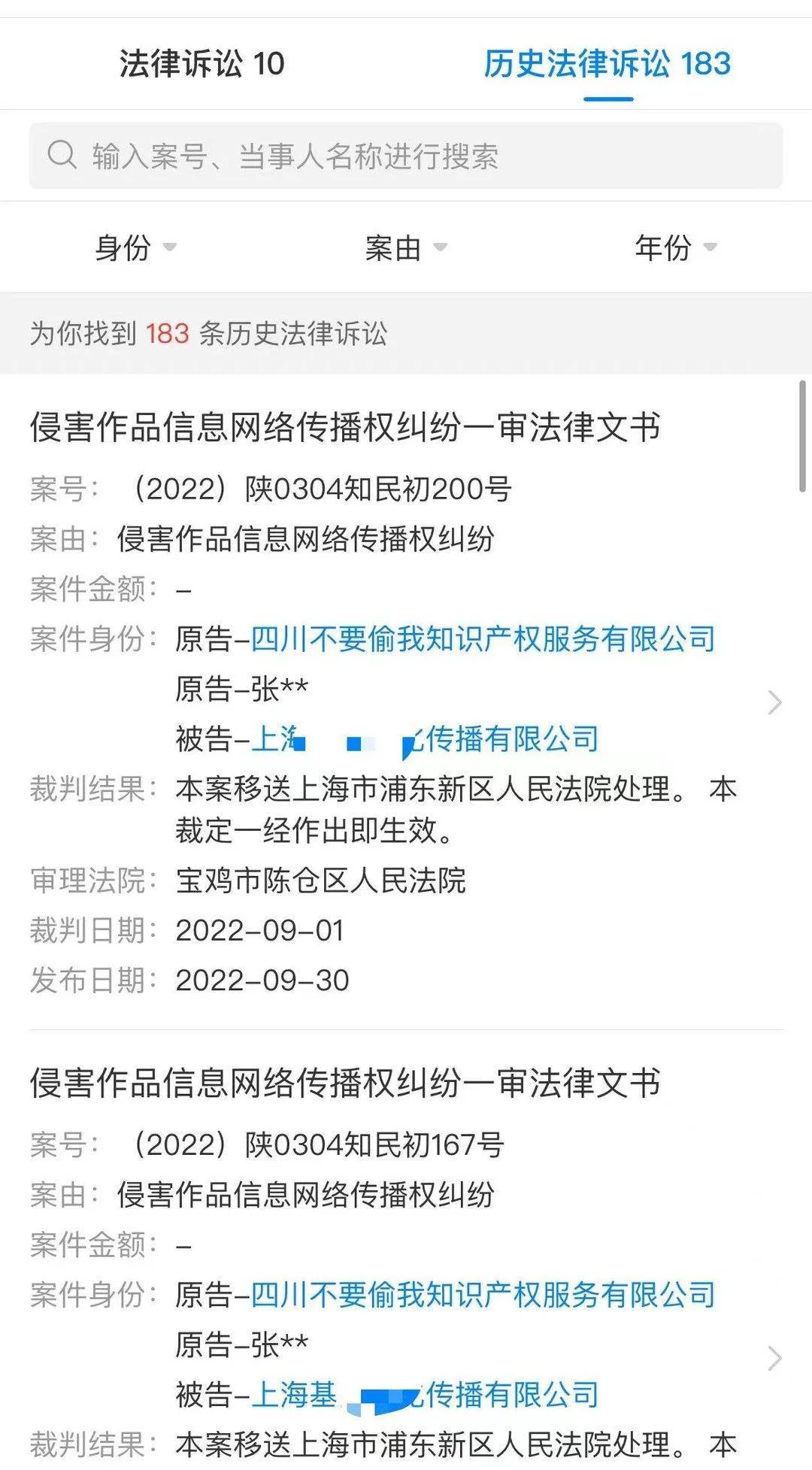Image resolution: width=812 pixels, height=1470 pixels.
Task: Open the 案由 filter dropdown
Action: point(404,248)
